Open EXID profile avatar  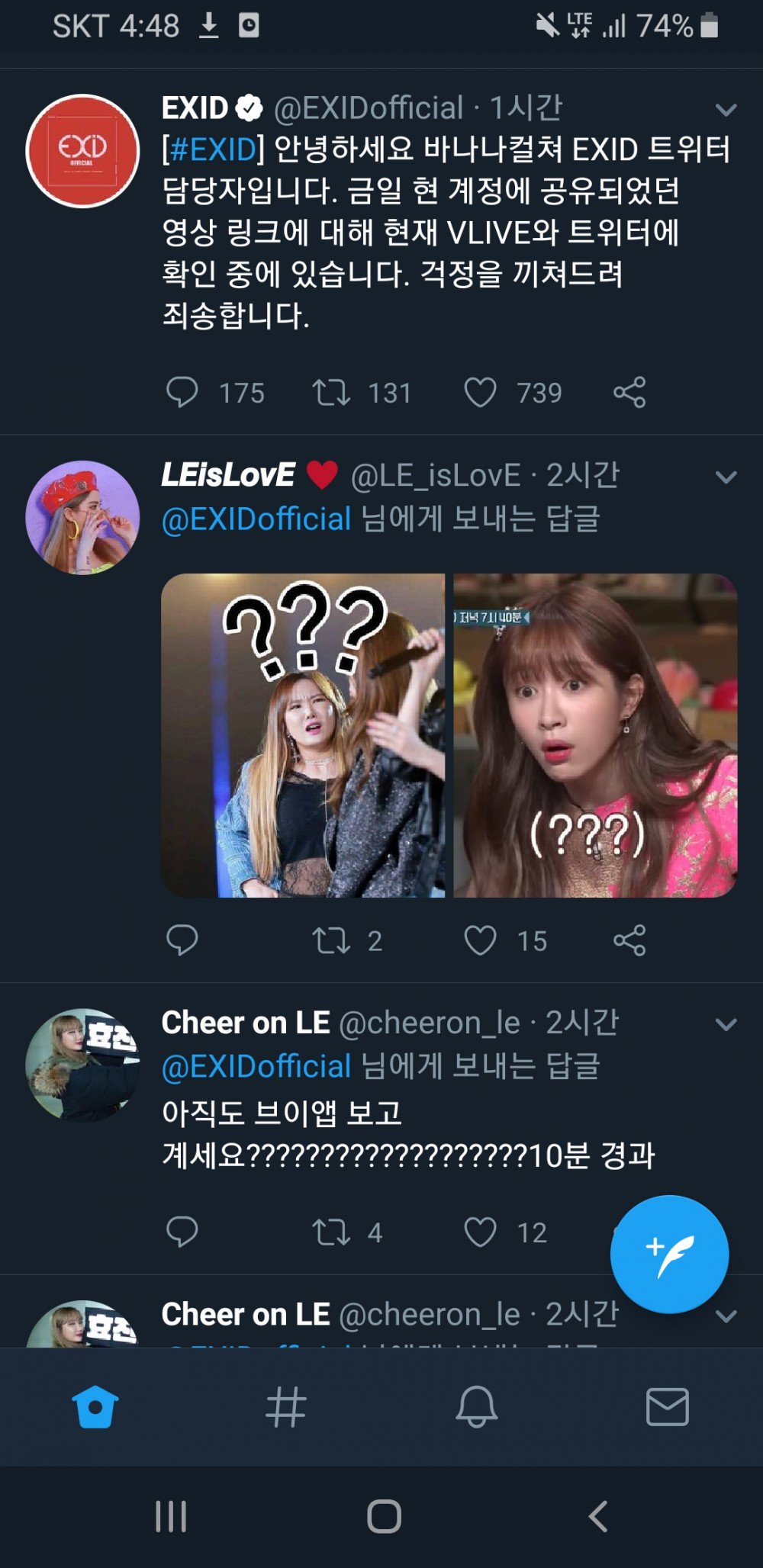(82, 151)
